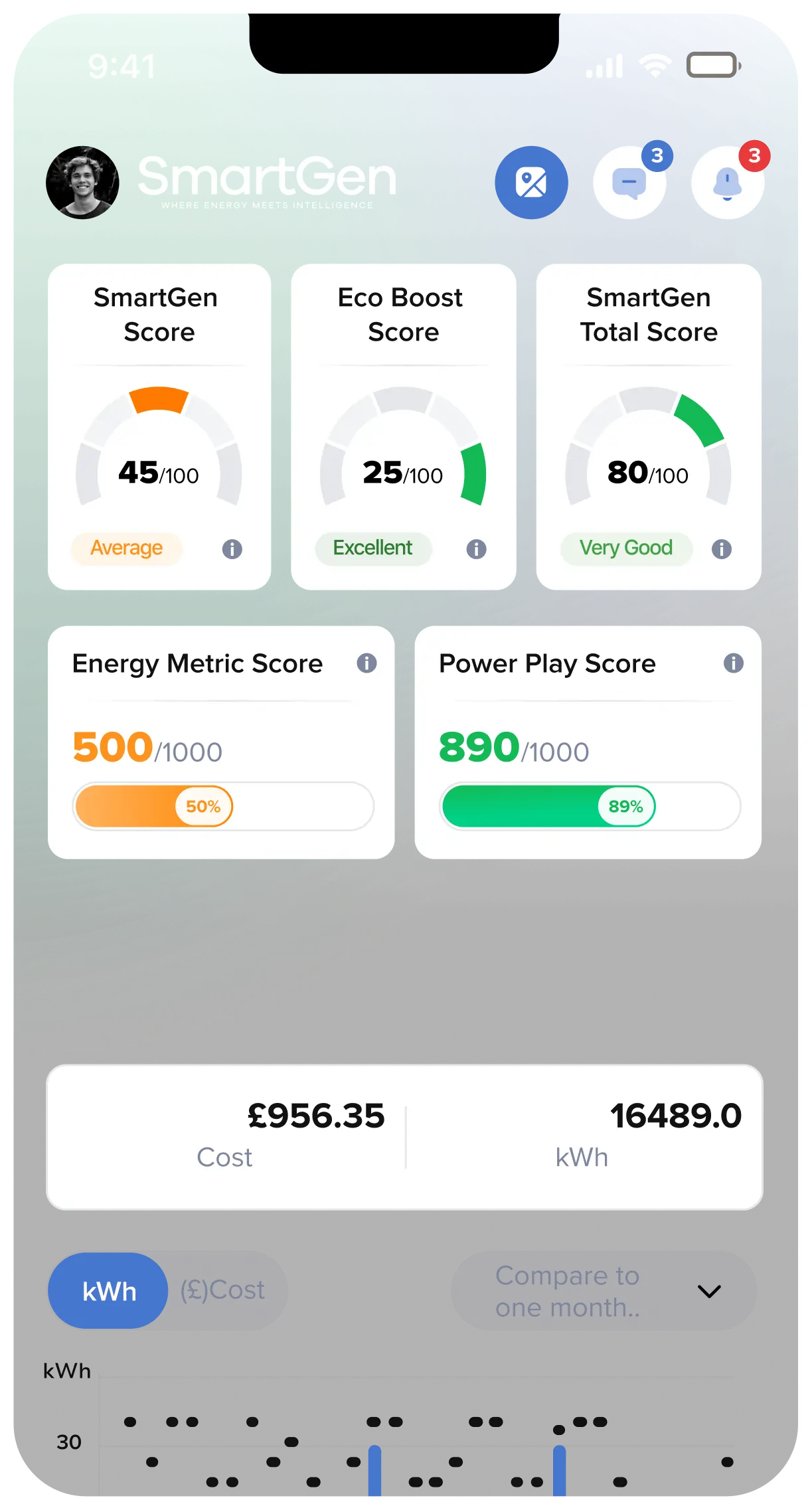Screen dimensions: 812x1510
Task: Toggle the Average badge on SmartGen Score
Action: point(126,549)
